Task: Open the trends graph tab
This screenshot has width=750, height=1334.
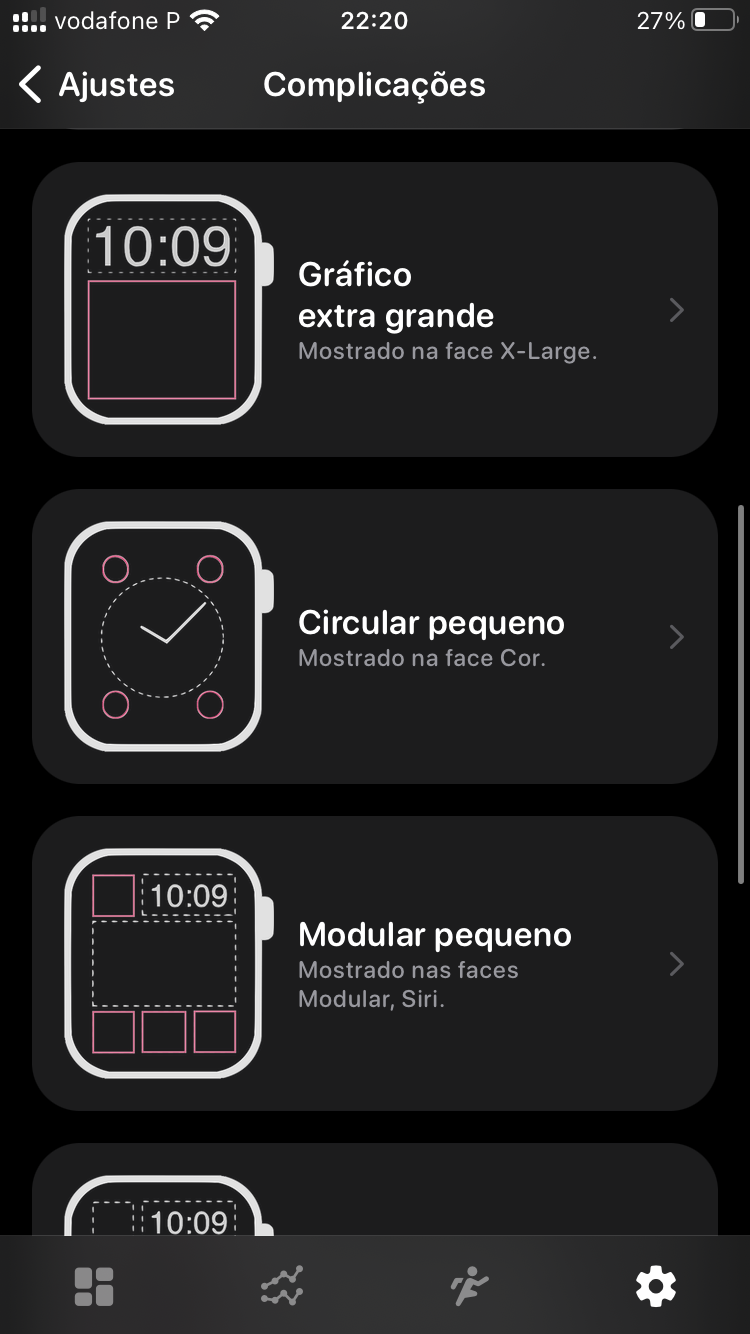Action: coord(281,1286)
